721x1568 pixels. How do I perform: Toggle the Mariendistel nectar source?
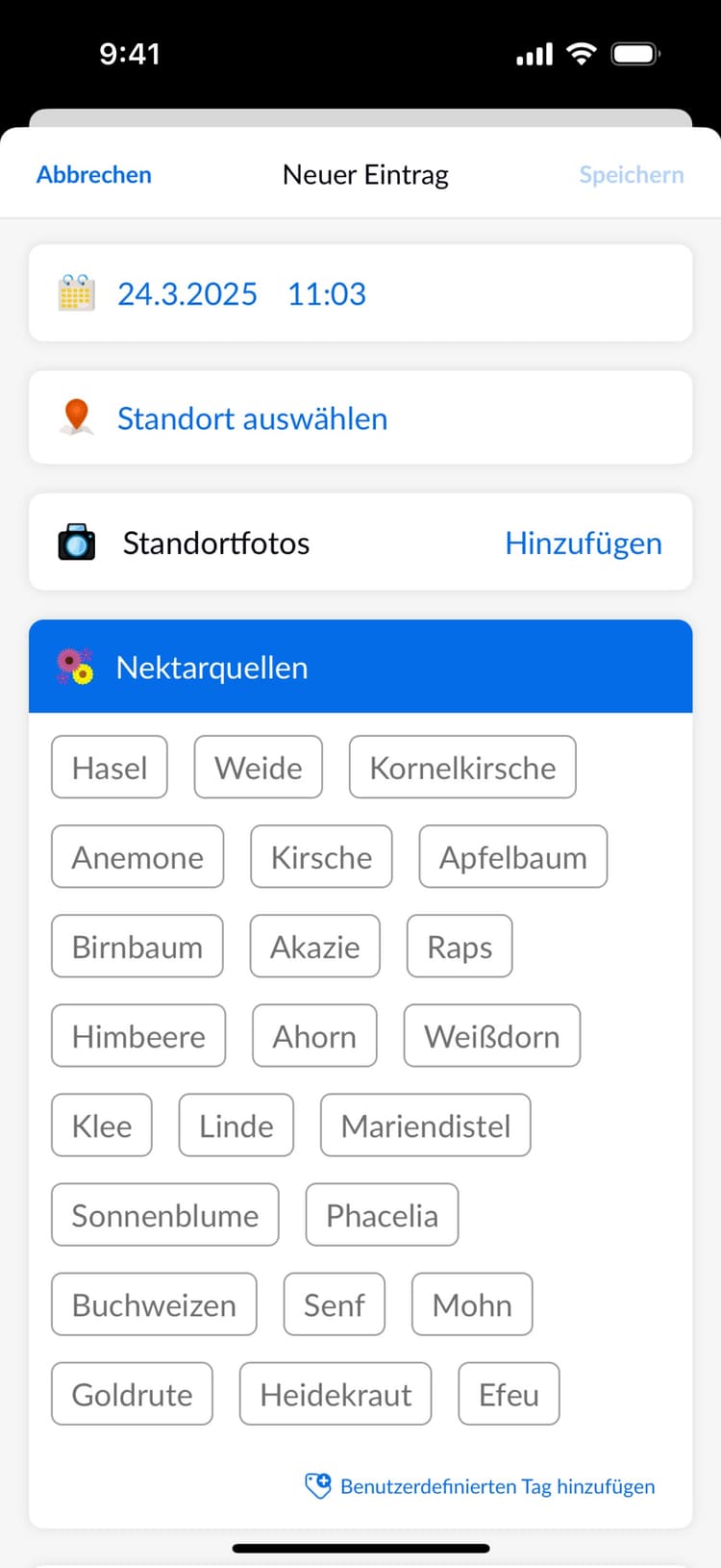pos(425,1125)
